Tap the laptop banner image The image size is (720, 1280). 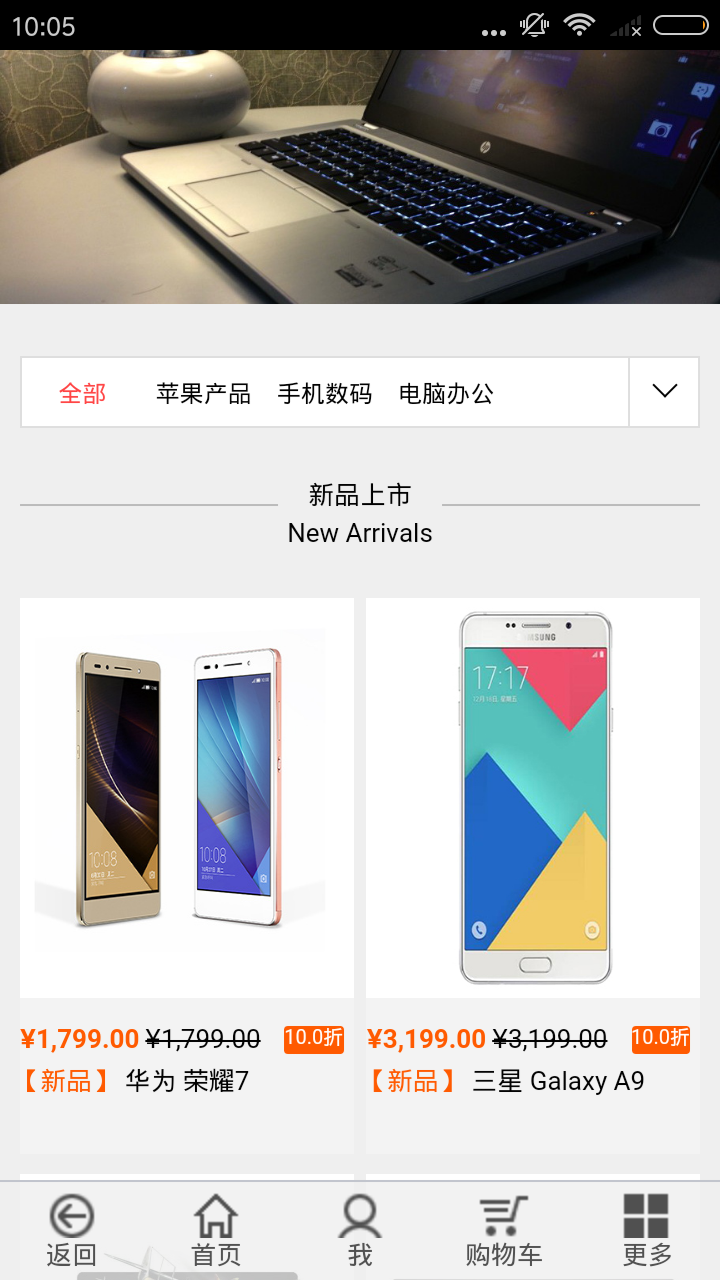point(360,177)
